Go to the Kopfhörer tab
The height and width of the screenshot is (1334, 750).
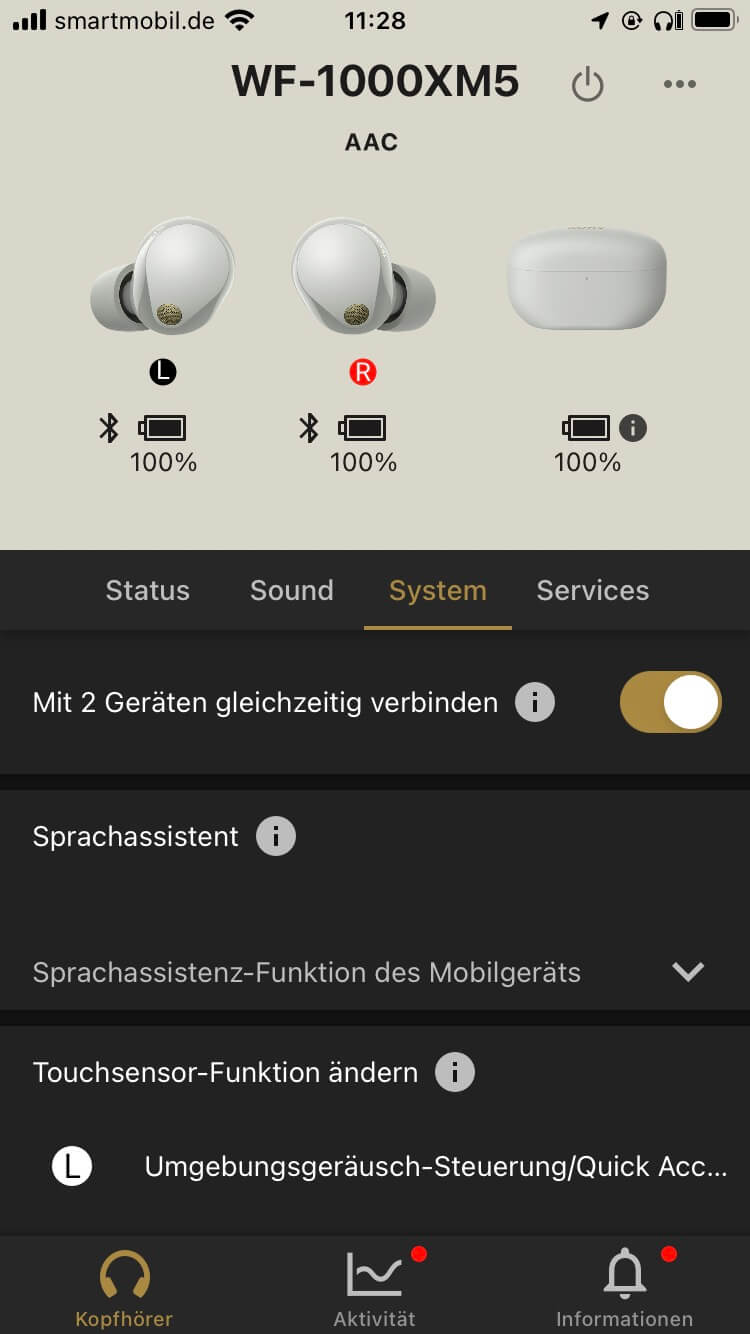click(x=124, y=1288)
